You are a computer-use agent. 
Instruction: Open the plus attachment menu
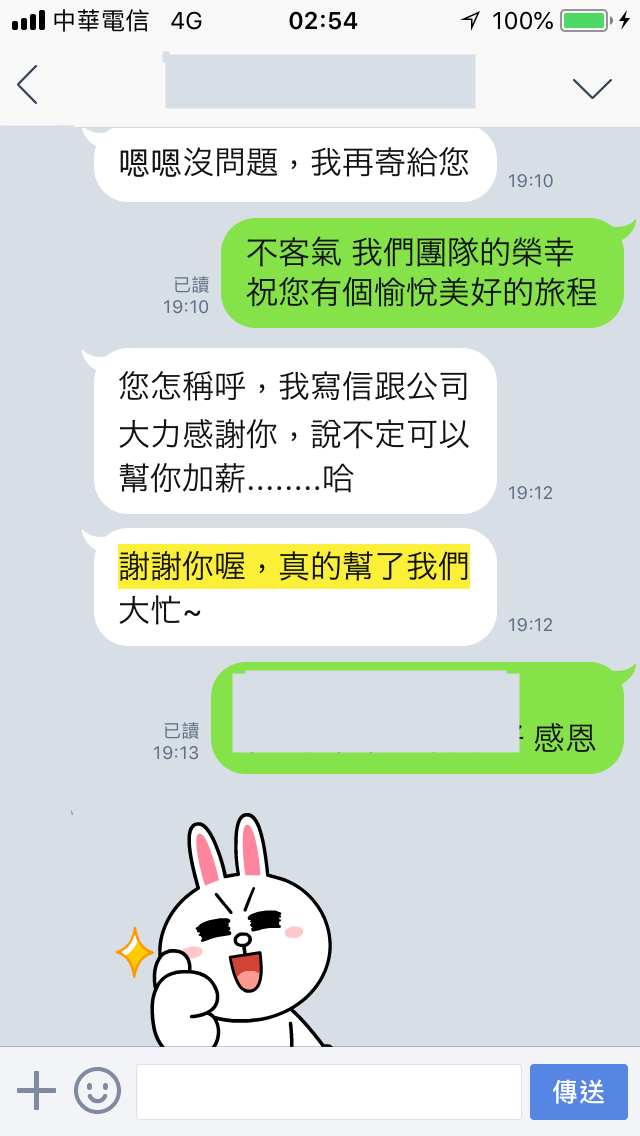(37, 1090)
